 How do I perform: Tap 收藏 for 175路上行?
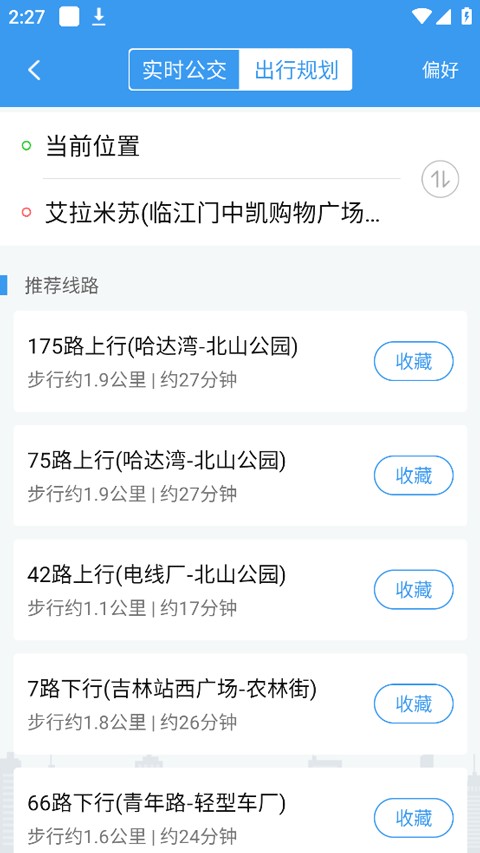414,361
